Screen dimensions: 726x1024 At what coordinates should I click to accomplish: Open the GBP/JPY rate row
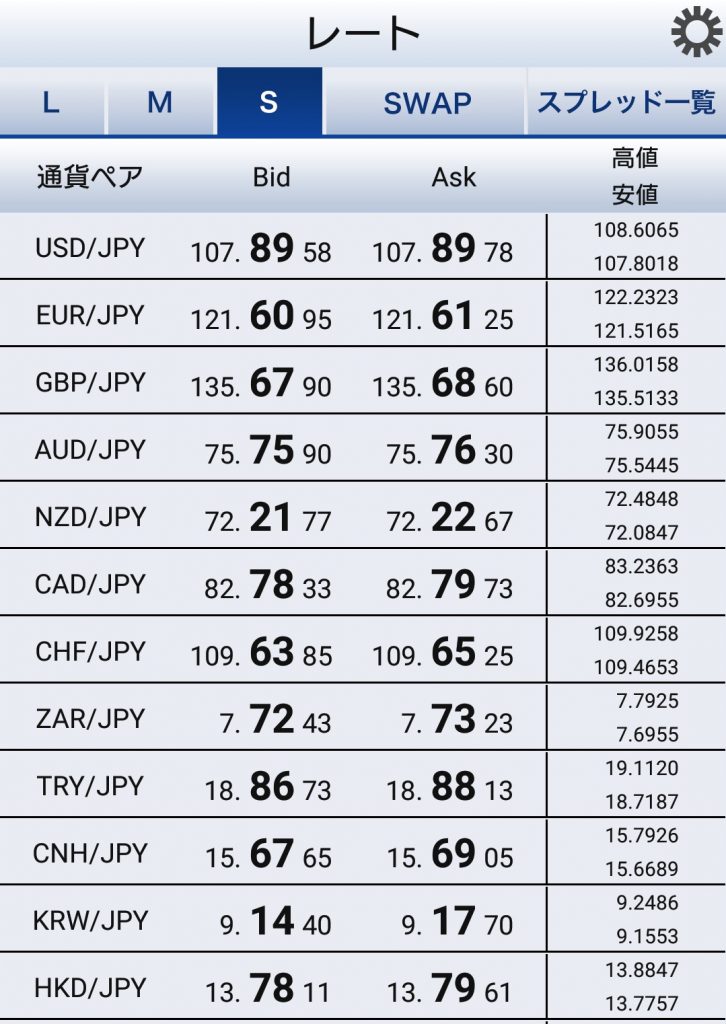click(x=90, y=382)
